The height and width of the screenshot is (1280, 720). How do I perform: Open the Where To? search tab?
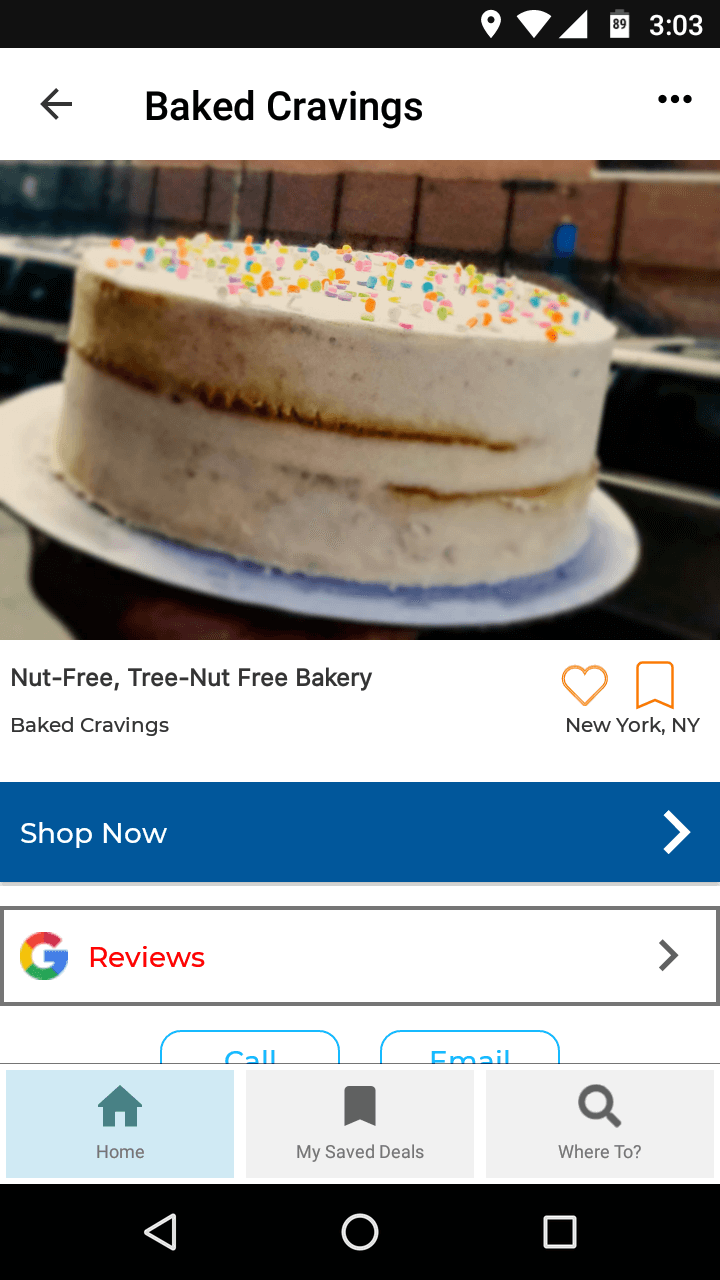[x=600, y=1124]
